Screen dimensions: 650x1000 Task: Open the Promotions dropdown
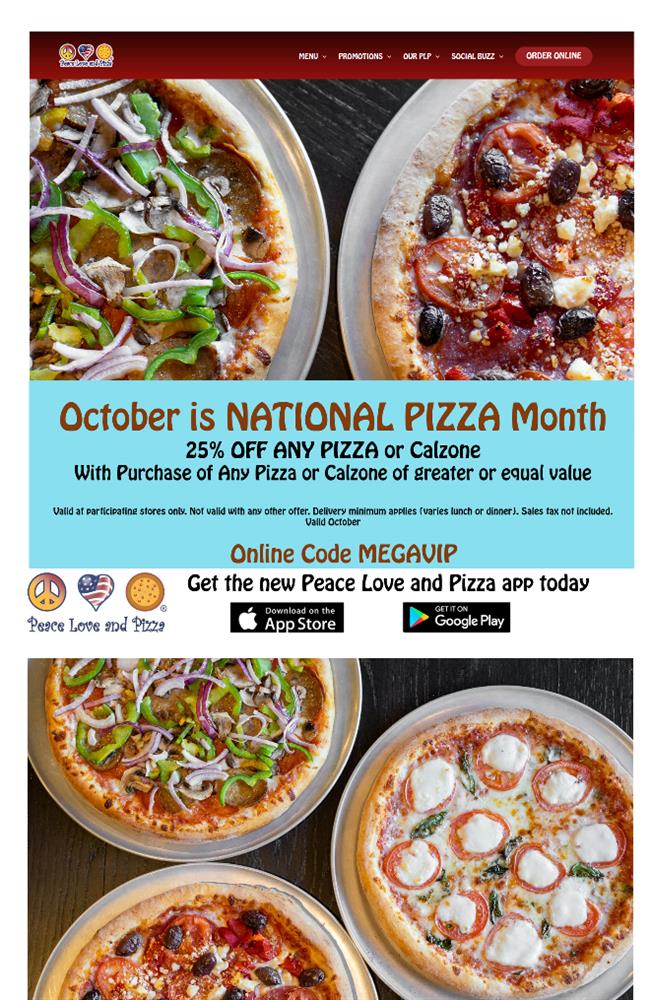pos(364,57)
